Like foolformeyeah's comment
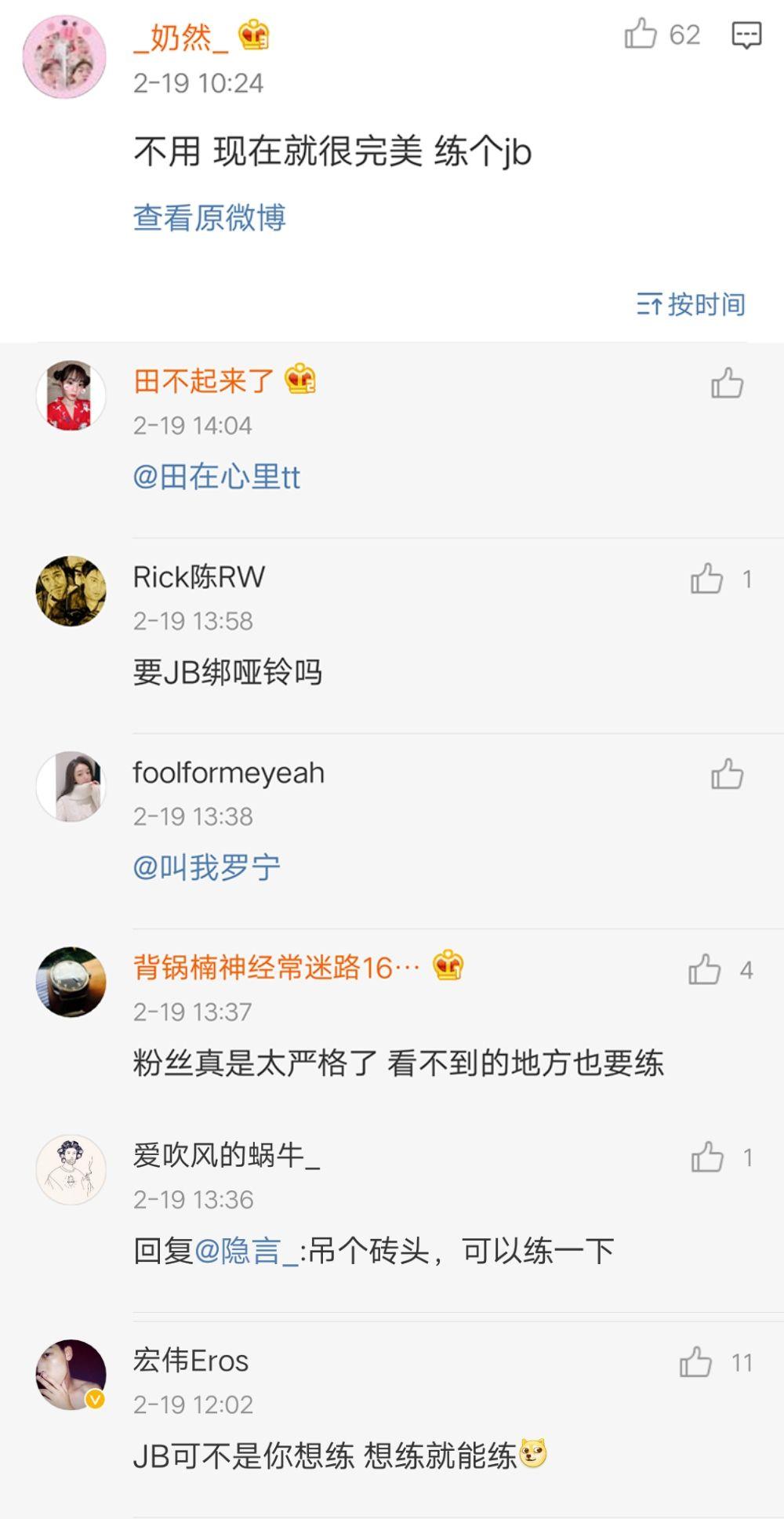Viewport: 784px width, 1519px height. 727,774
